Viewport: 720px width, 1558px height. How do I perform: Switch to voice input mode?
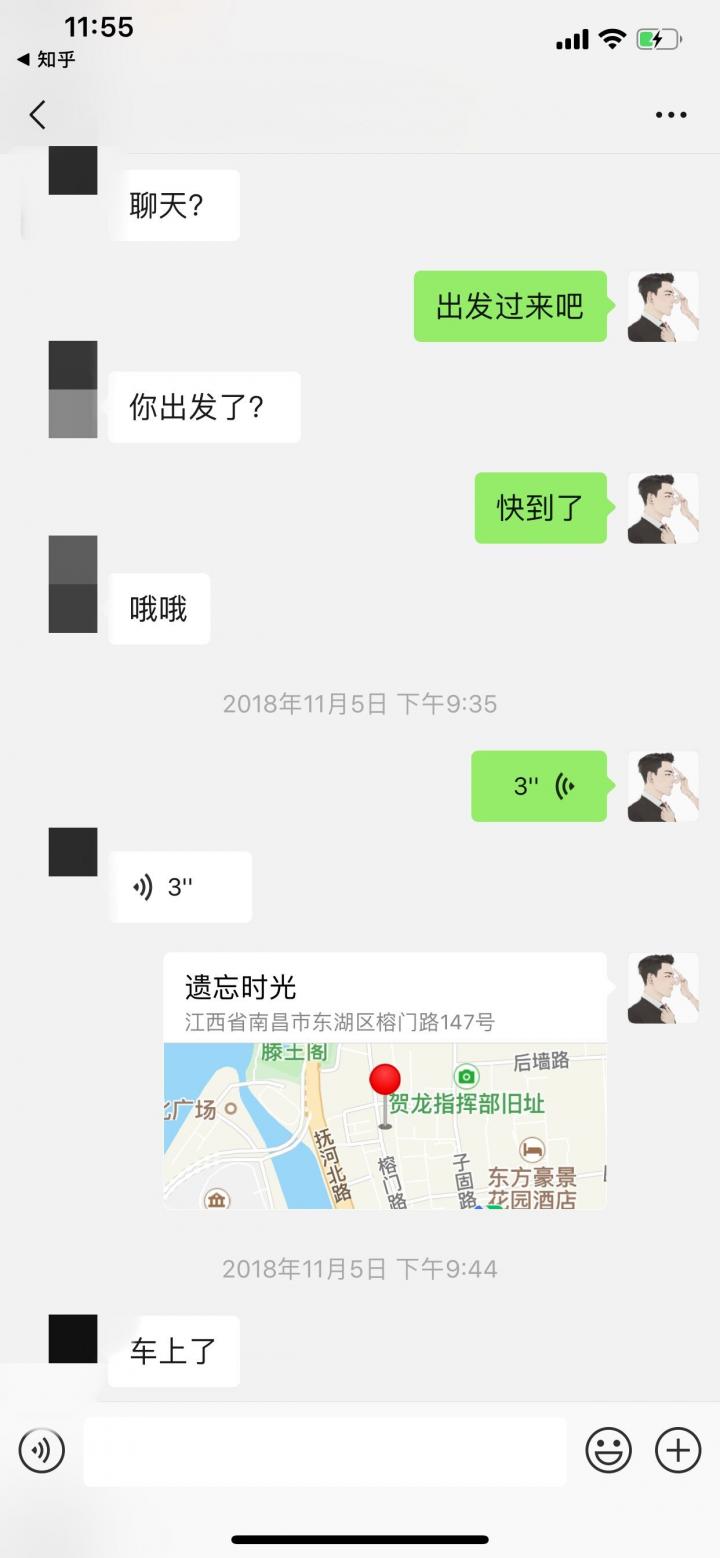pos(42,1450)
